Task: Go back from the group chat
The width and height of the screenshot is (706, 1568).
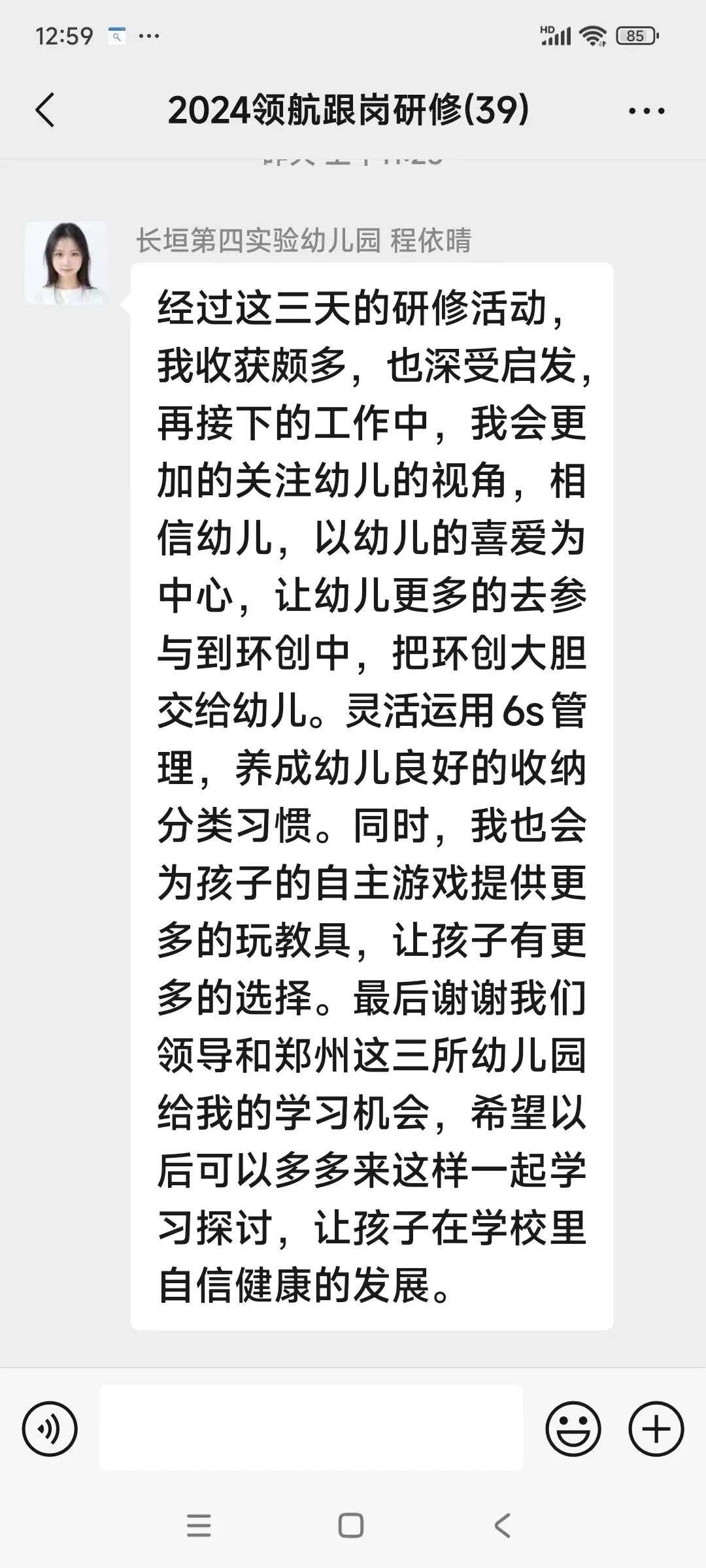Action: (x=44, y=110)
